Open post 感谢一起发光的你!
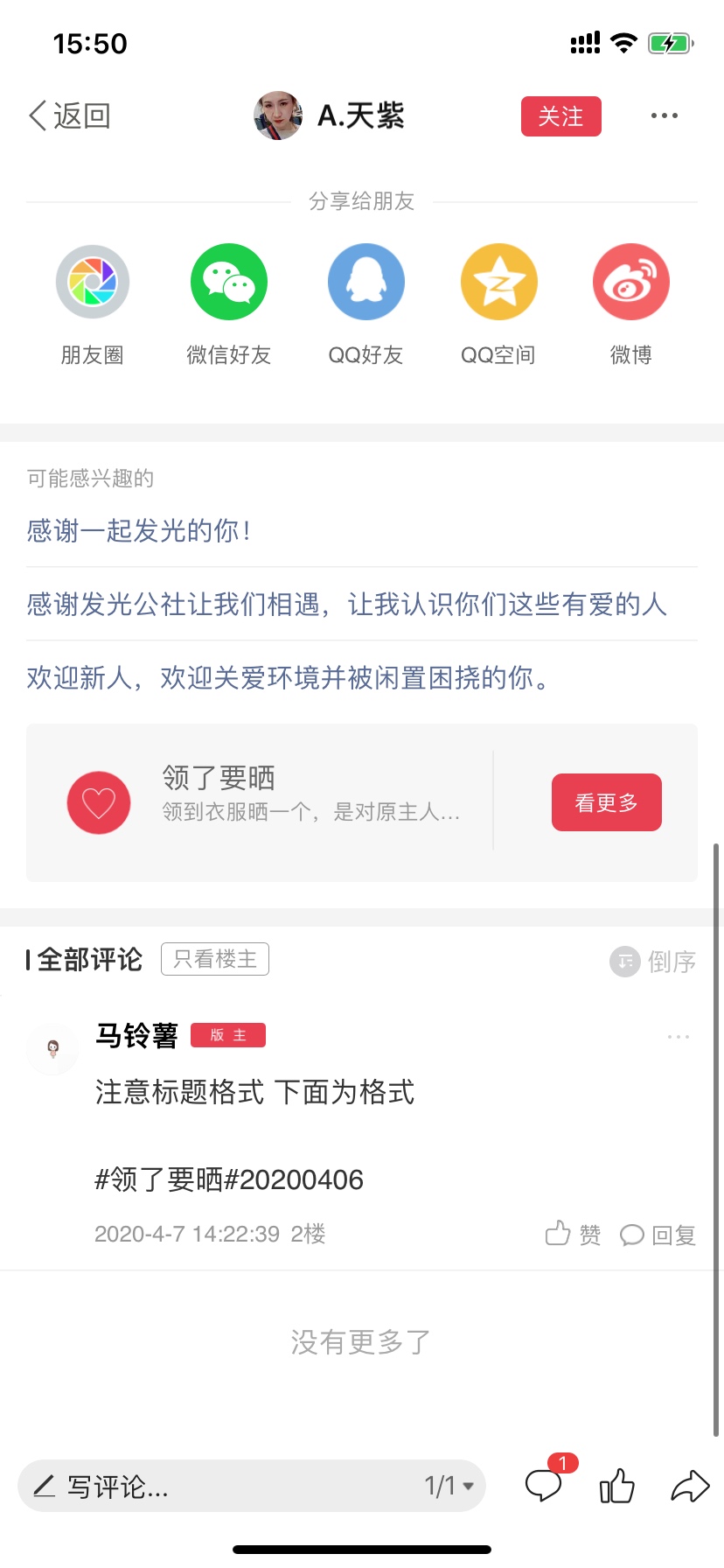The width and height of the screenshot is (724, 1568). (x=140, y=530)
